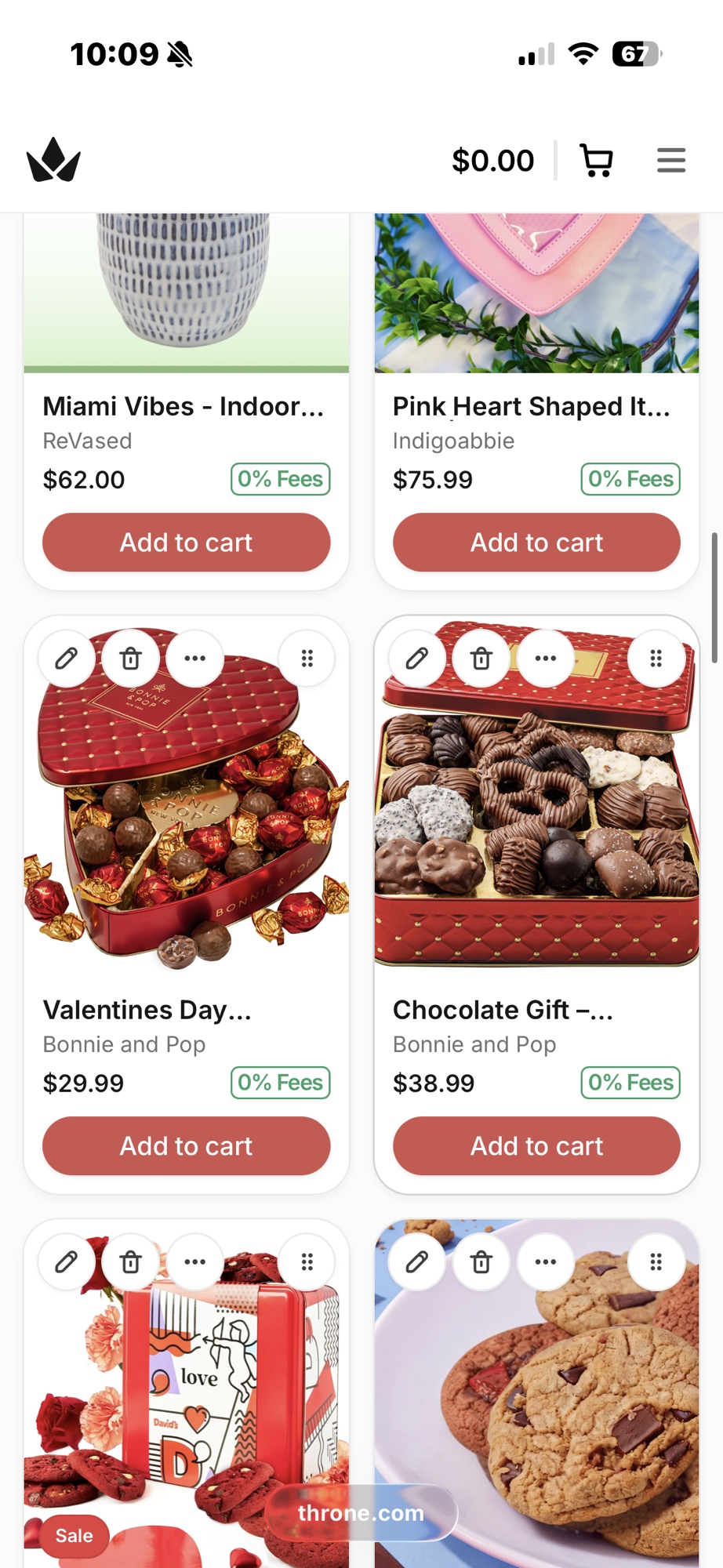Delete the David's love cookie tin item

tap(131, 1262)
